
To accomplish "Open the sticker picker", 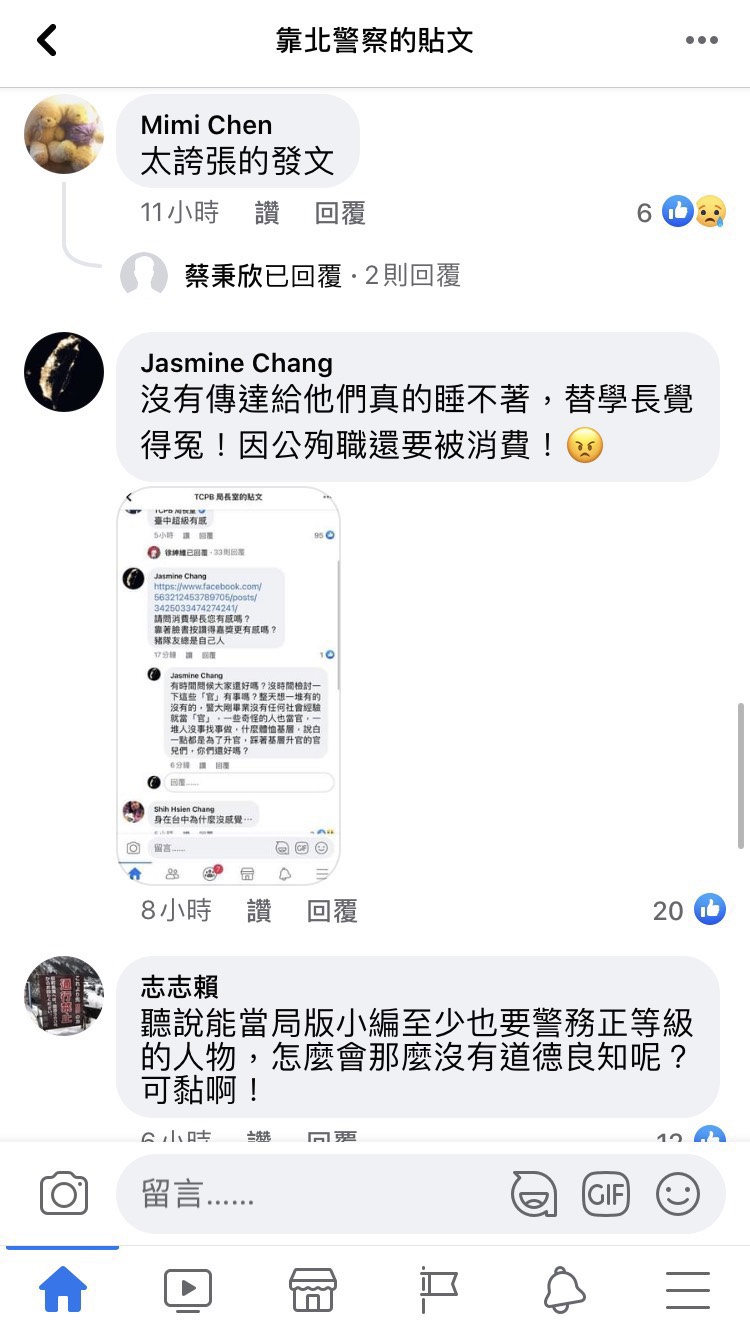I will [x=534, y=1194].
